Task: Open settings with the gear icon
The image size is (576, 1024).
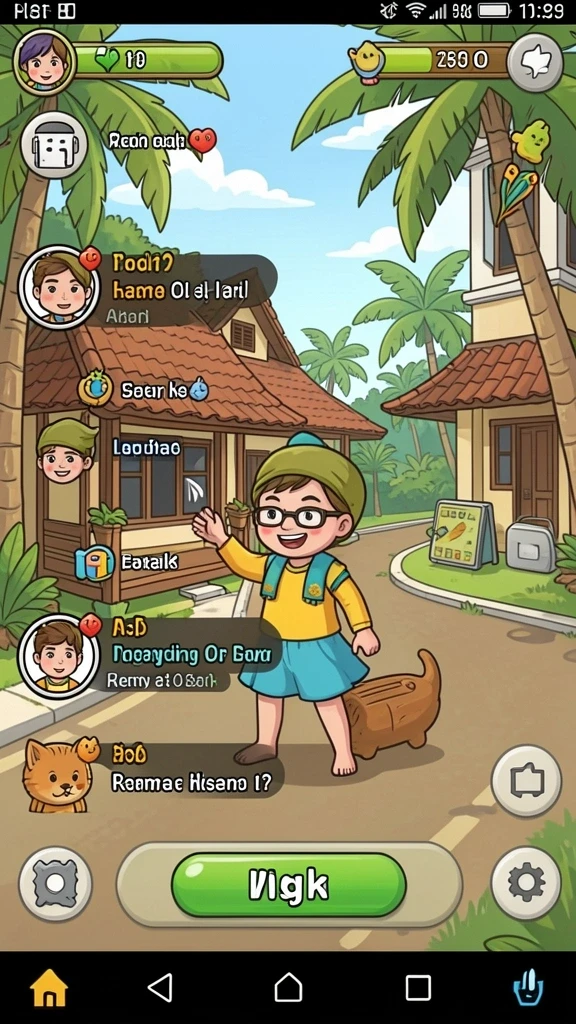Action: point(526,884)
